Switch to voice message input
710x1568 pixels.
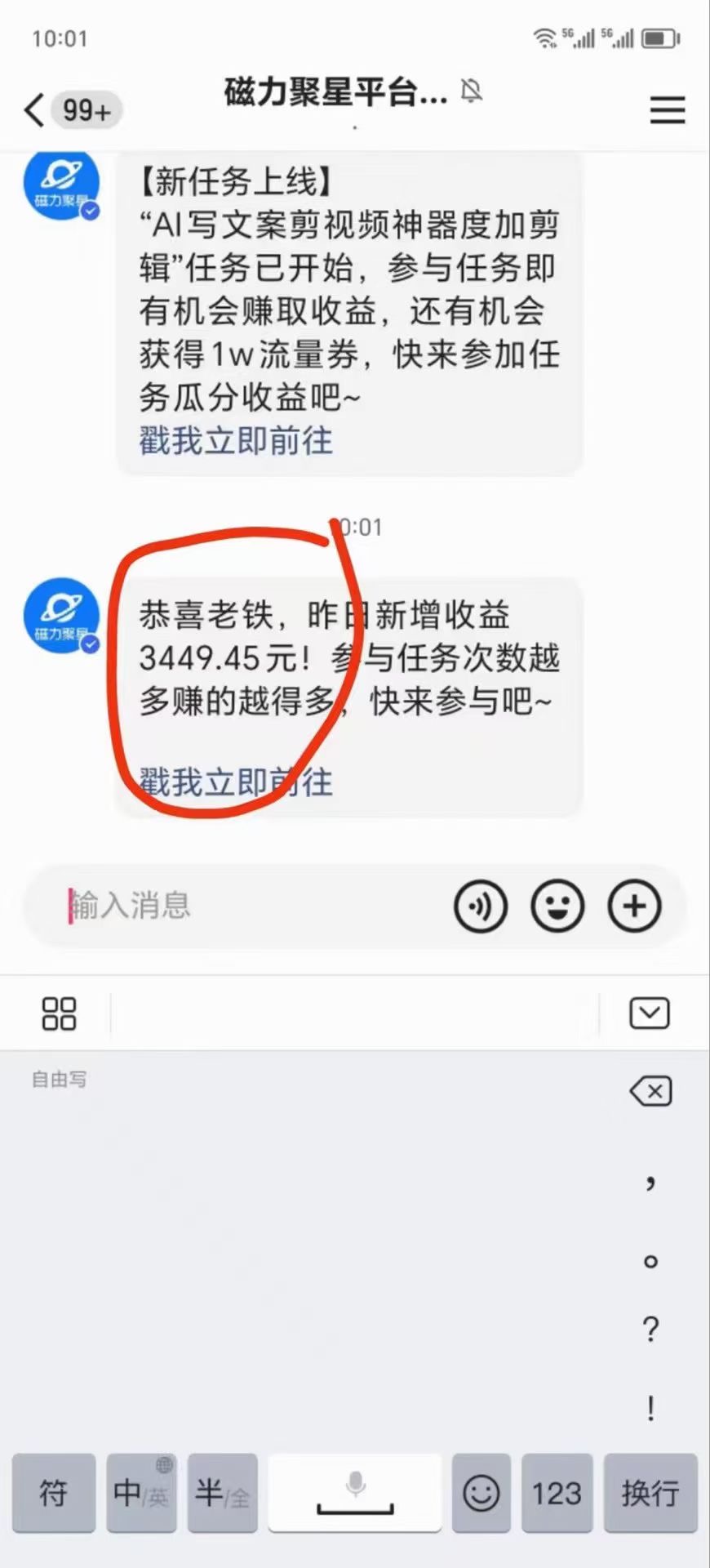(x=480, y=906)
